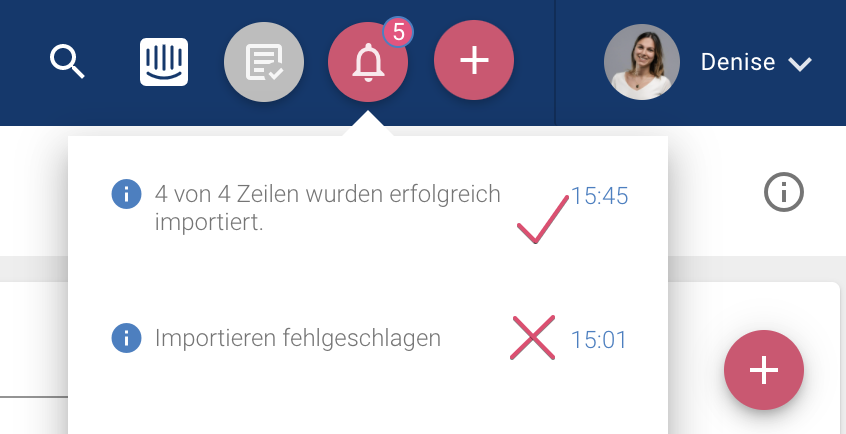
Task: Open the info circle icon
Action: click(x=784, y=191)
